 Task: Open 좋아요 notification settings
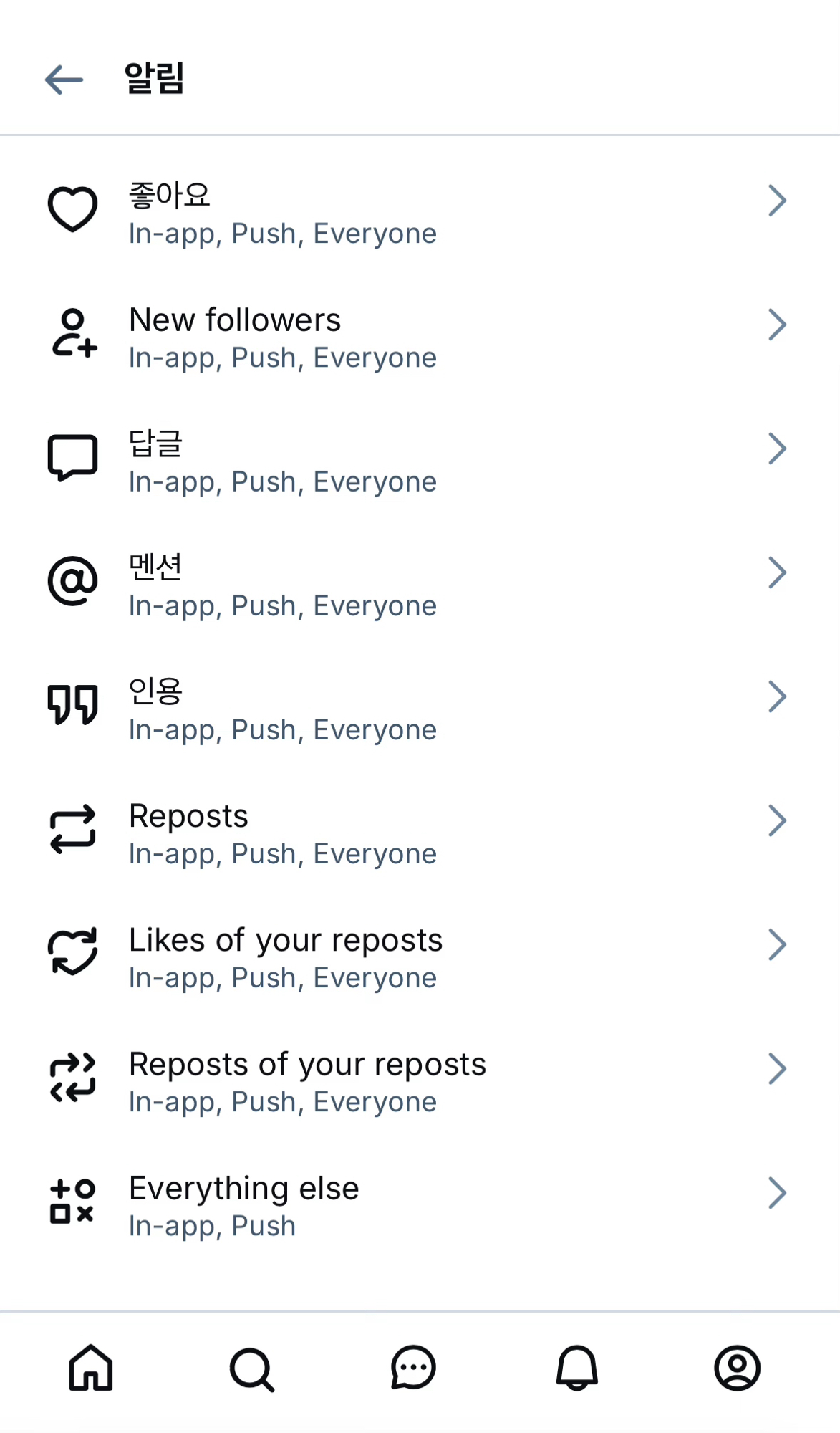click(420, 214)
